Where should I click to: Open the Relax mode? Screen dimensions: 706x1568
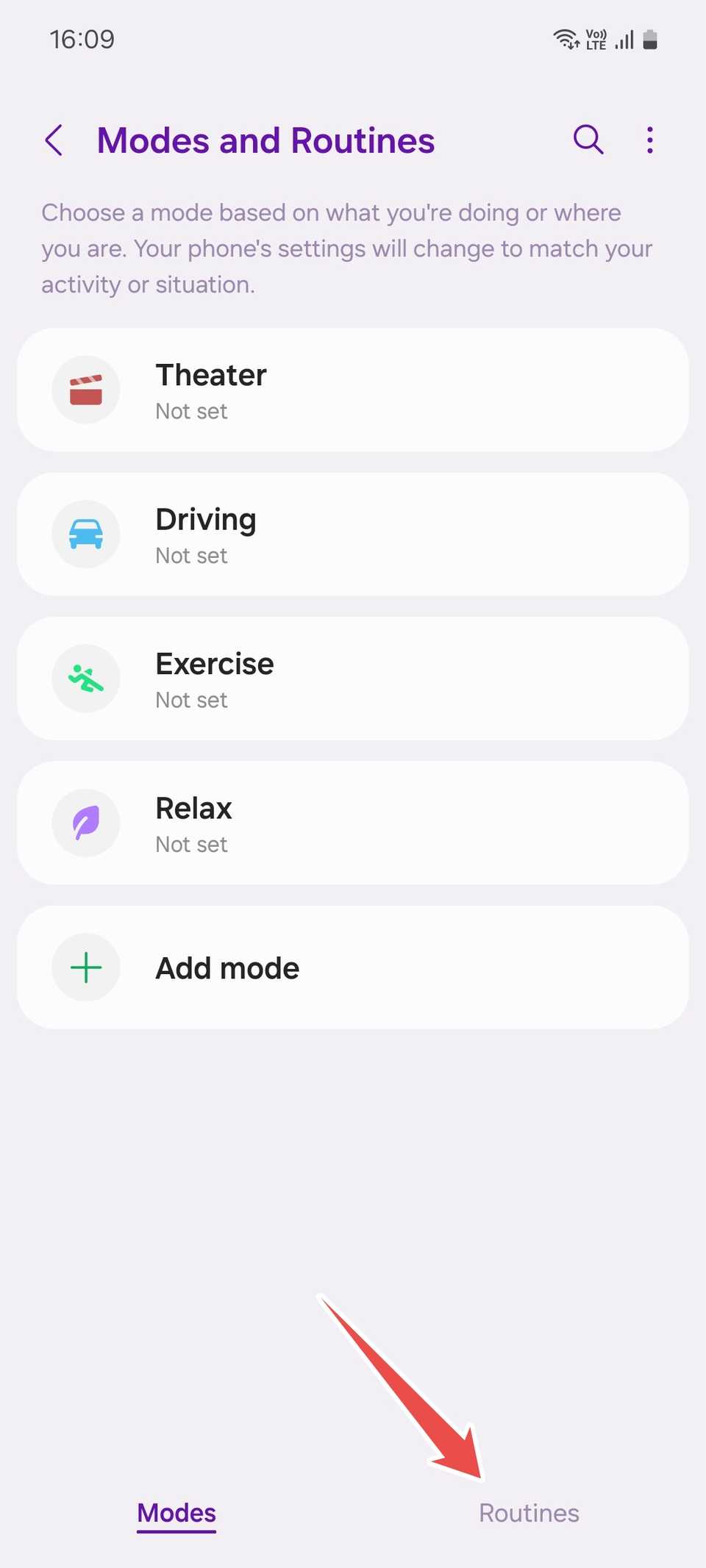pos(353,823)
